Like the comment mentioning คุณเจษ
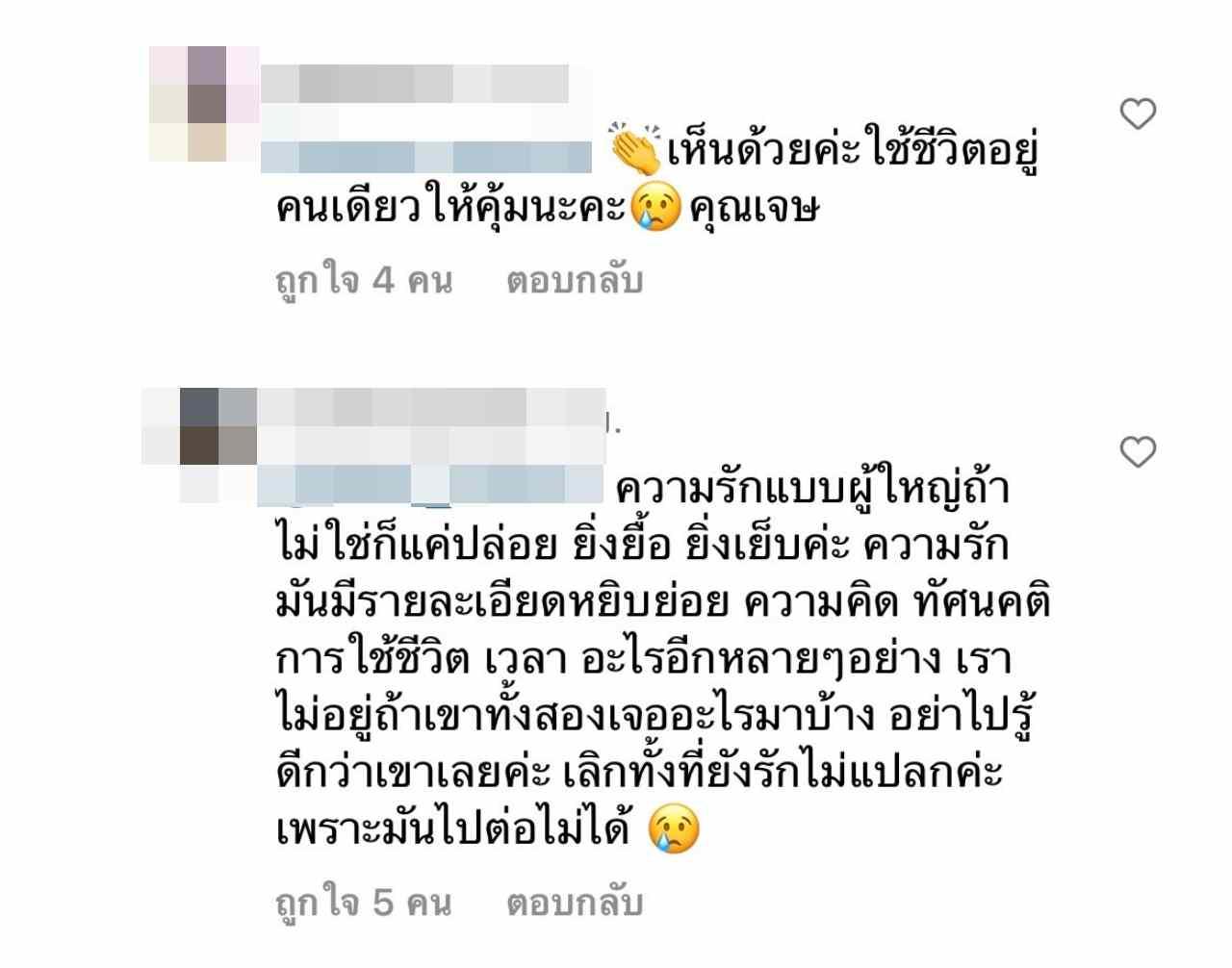Screen dimensions: 1232x968 pos(1138,115)
